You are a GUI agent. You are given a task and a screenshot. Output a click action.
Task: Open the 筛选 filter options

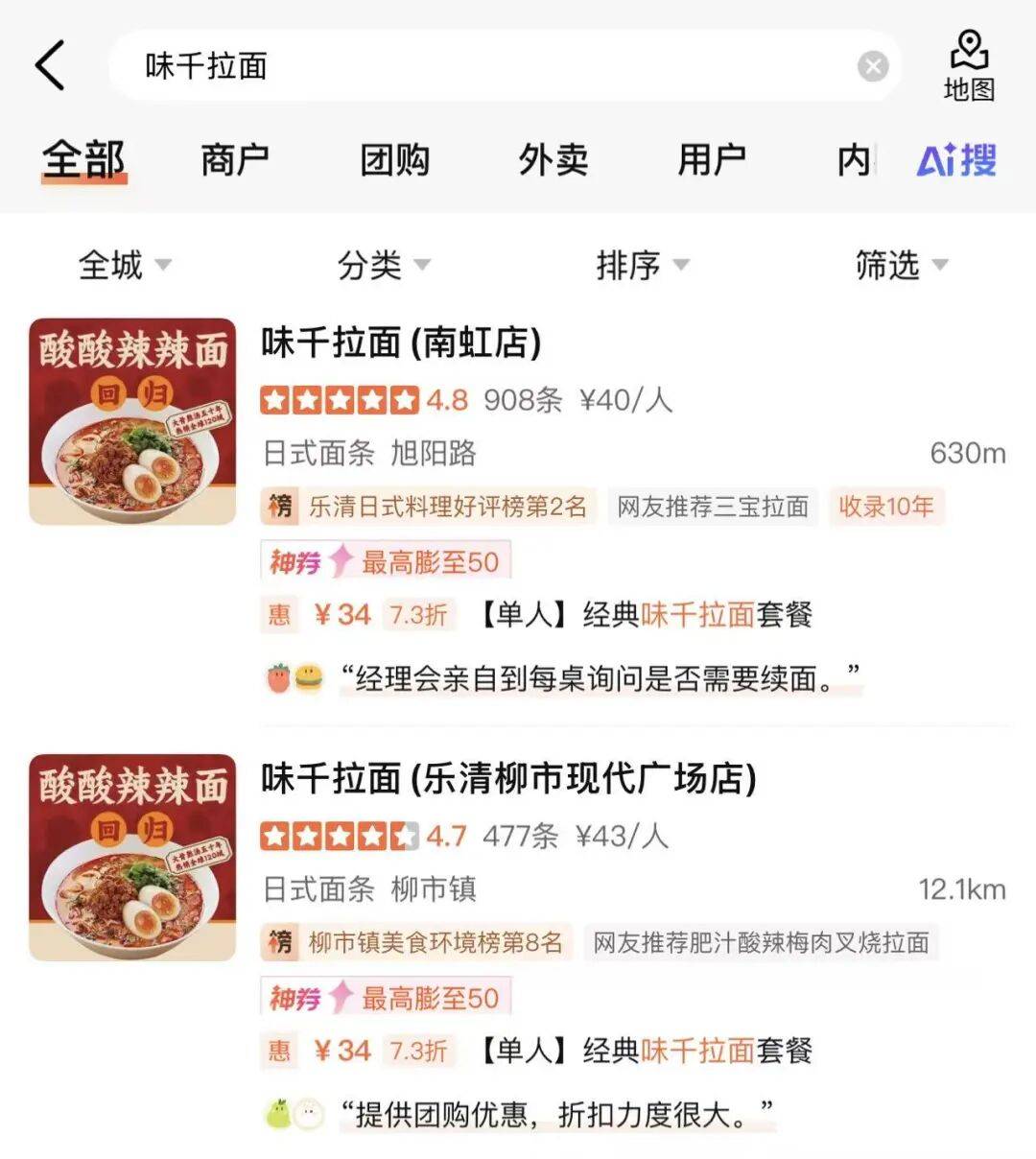pos(901,265)
